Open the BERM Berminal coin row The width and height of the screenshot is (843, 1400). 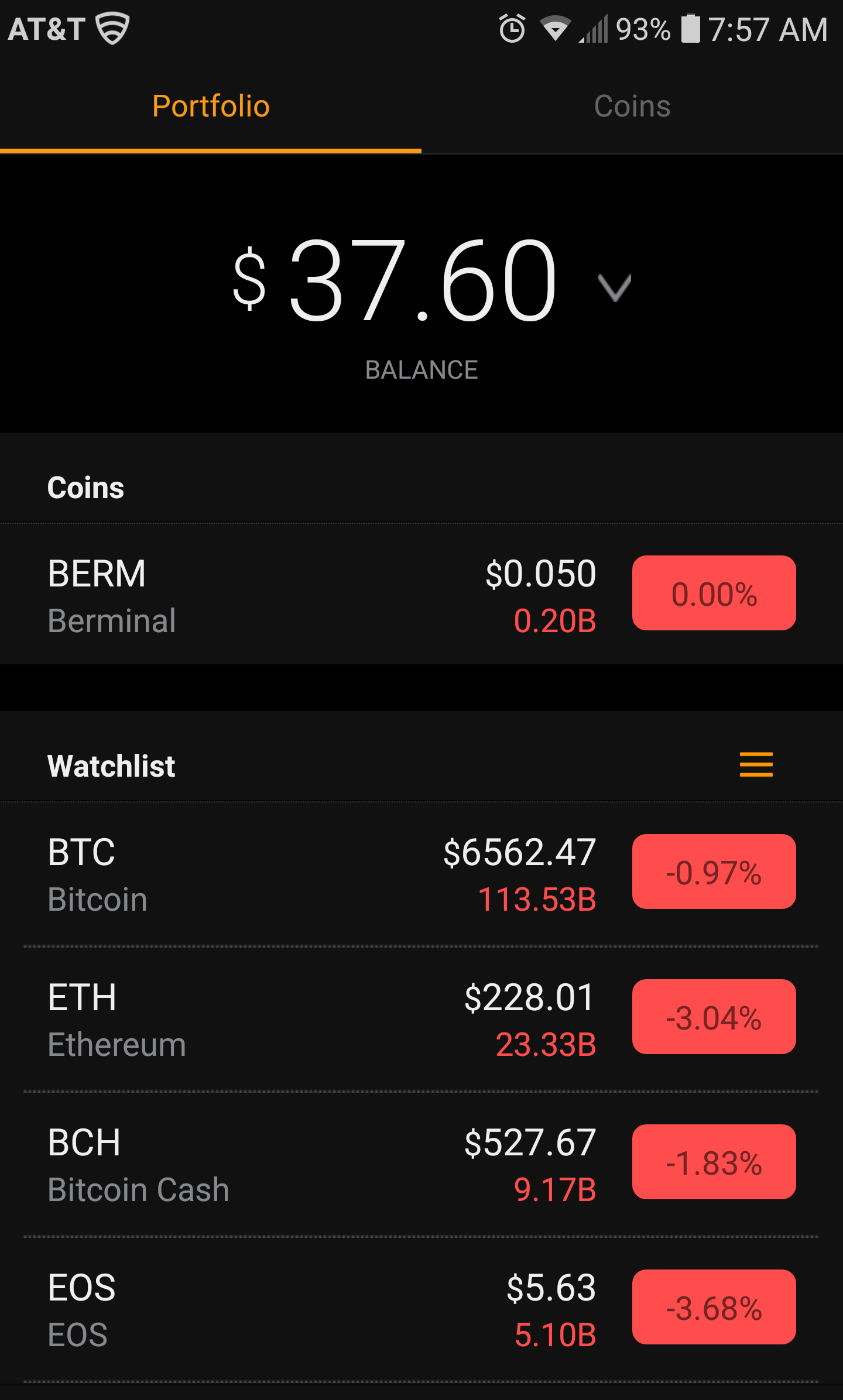pos(293,595)
